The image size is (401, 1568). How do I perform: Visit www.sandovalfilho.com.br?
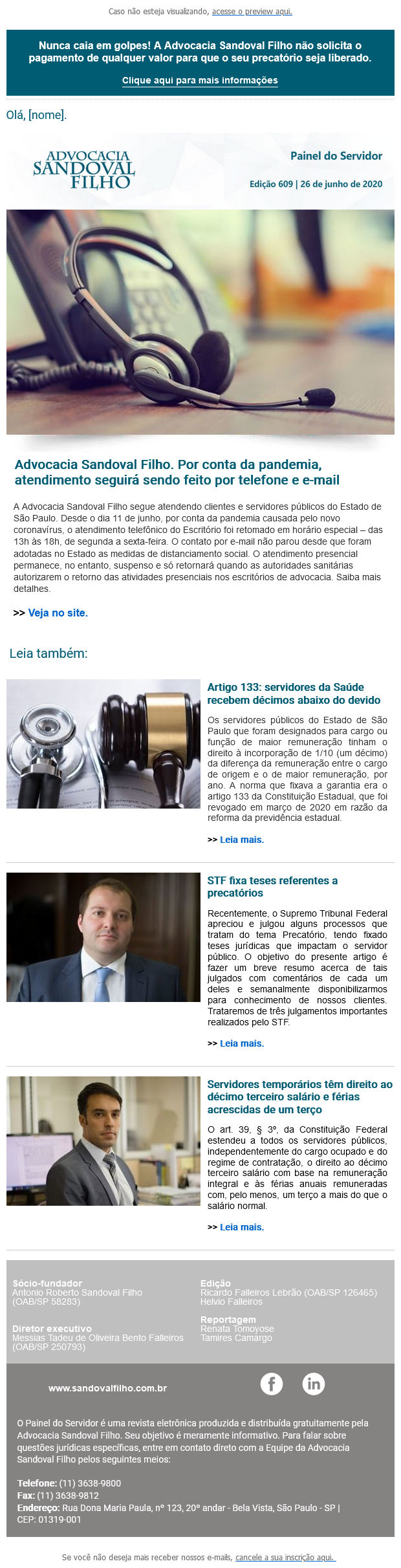coord(107,1388)
